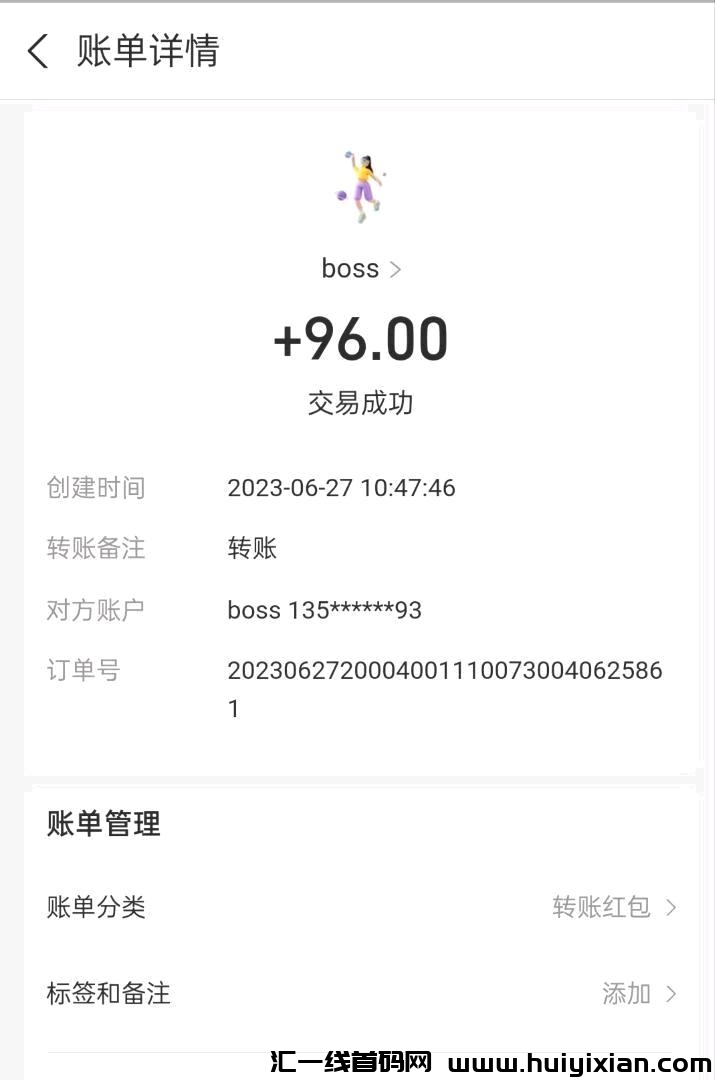The width and height of the screenshot is (715, 1080).
Task: Open the boss profile link
Action: (x=360, y=269)
